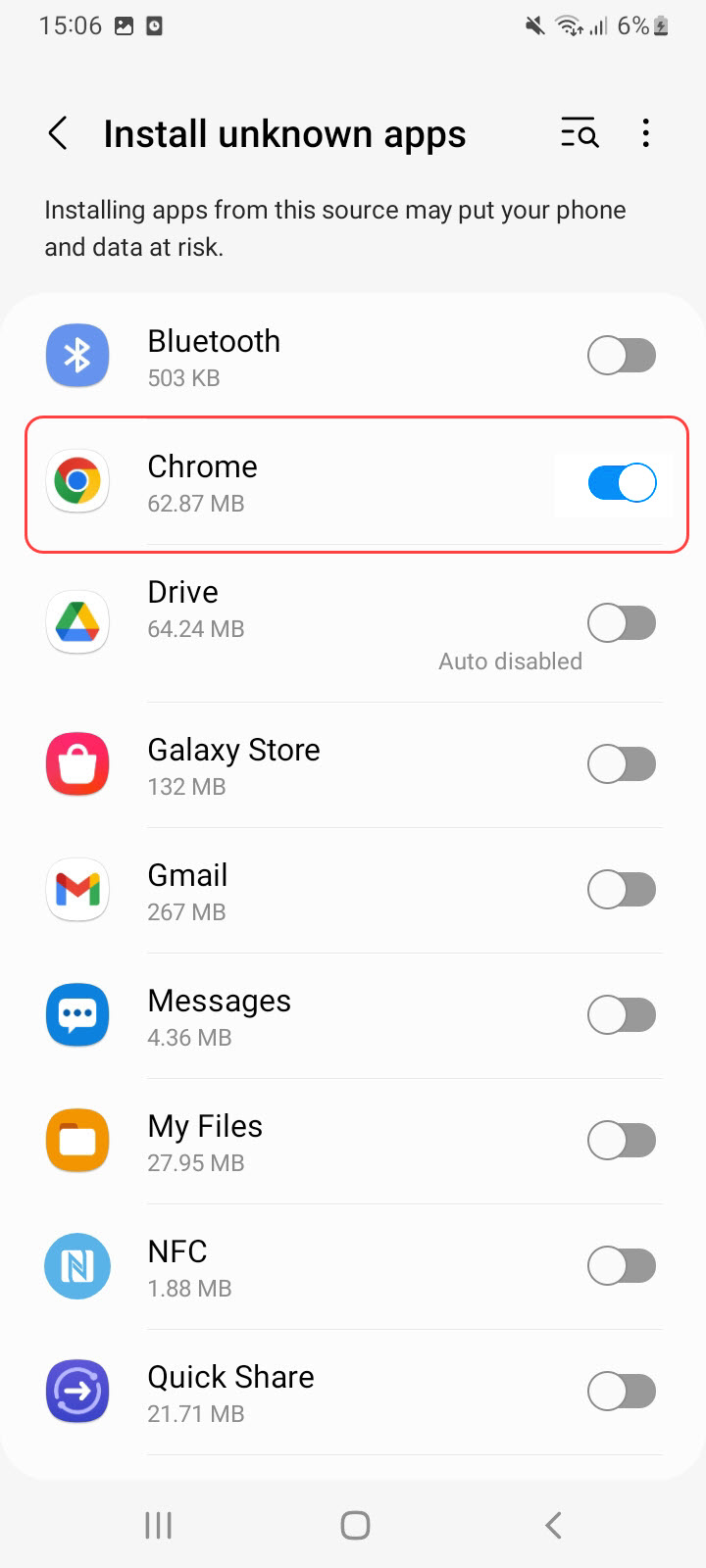Enable the Drive toggle

(x=622, y=622)
